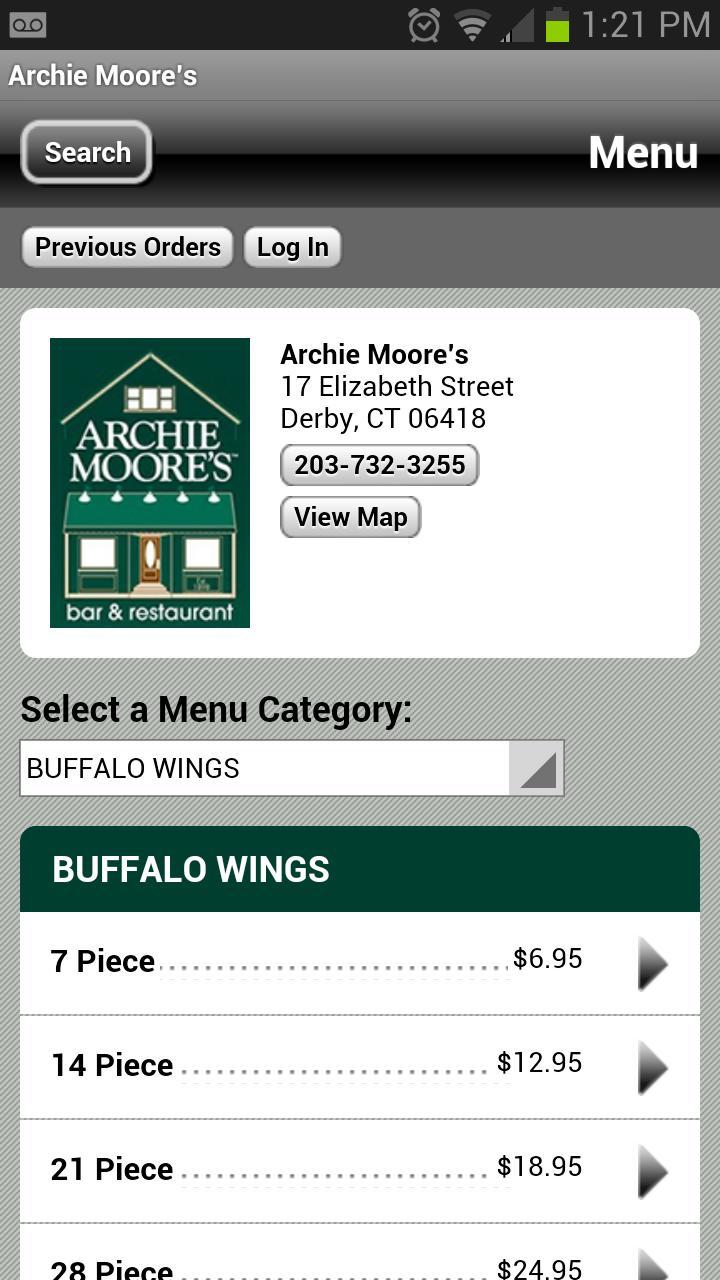Choose the 14 Piece wings option
The height and width of the screenshot is (1280, 720).
[360, 1067]
